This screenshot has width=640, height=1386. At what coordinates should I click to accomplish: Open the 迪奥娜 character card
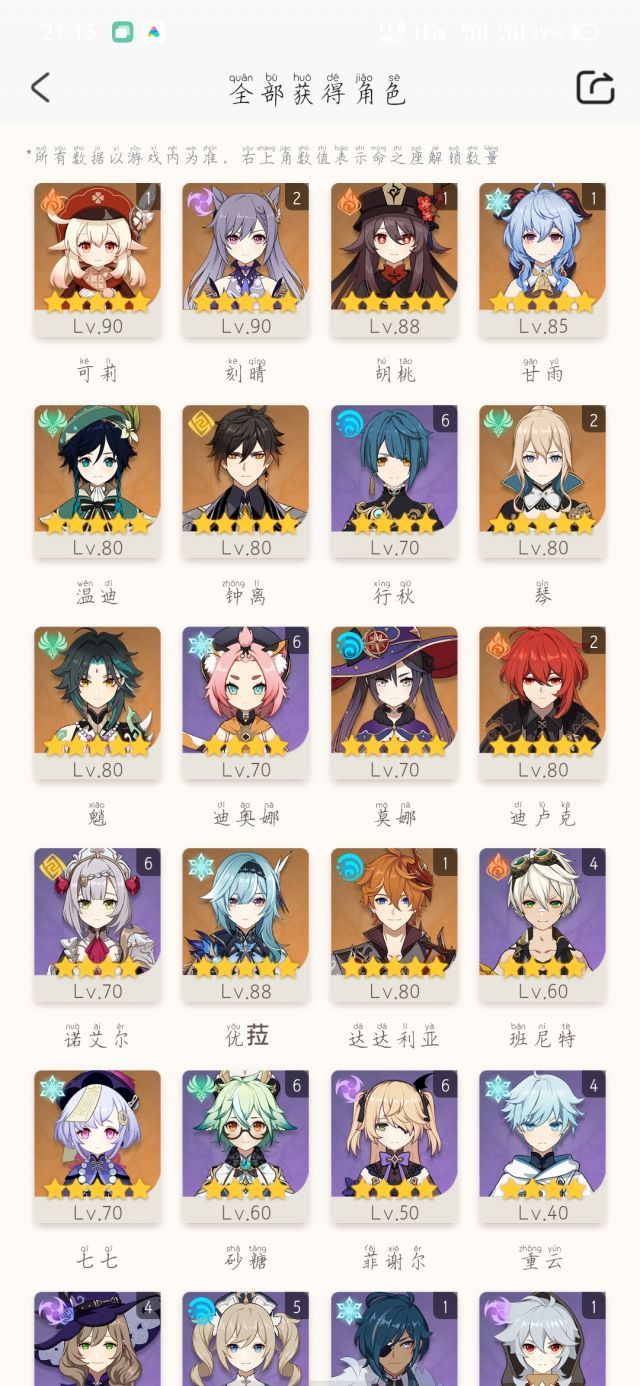coord(246,704)
